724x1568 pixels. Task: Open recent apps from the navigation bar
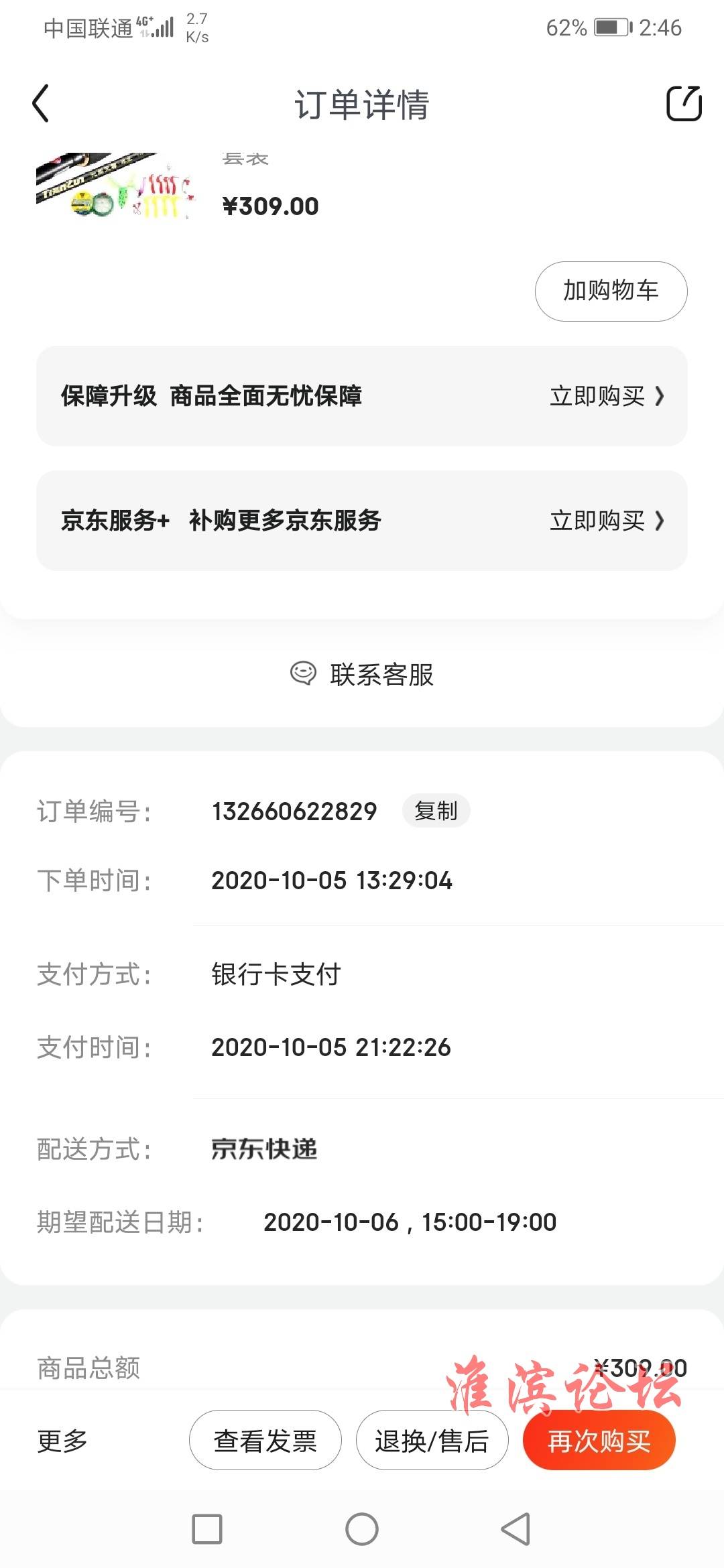point(207,1529)
